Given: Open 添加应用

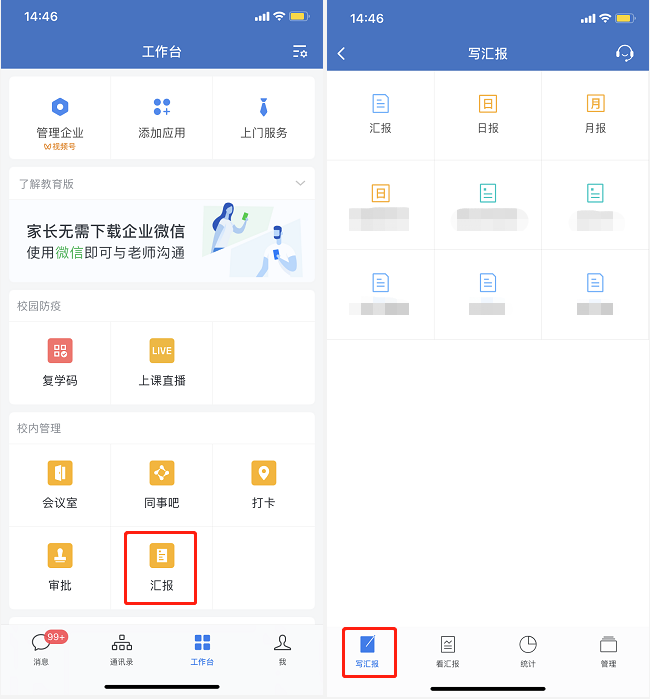Looking at the screenshot, I should pyautogui.click(x=162, y=118).
